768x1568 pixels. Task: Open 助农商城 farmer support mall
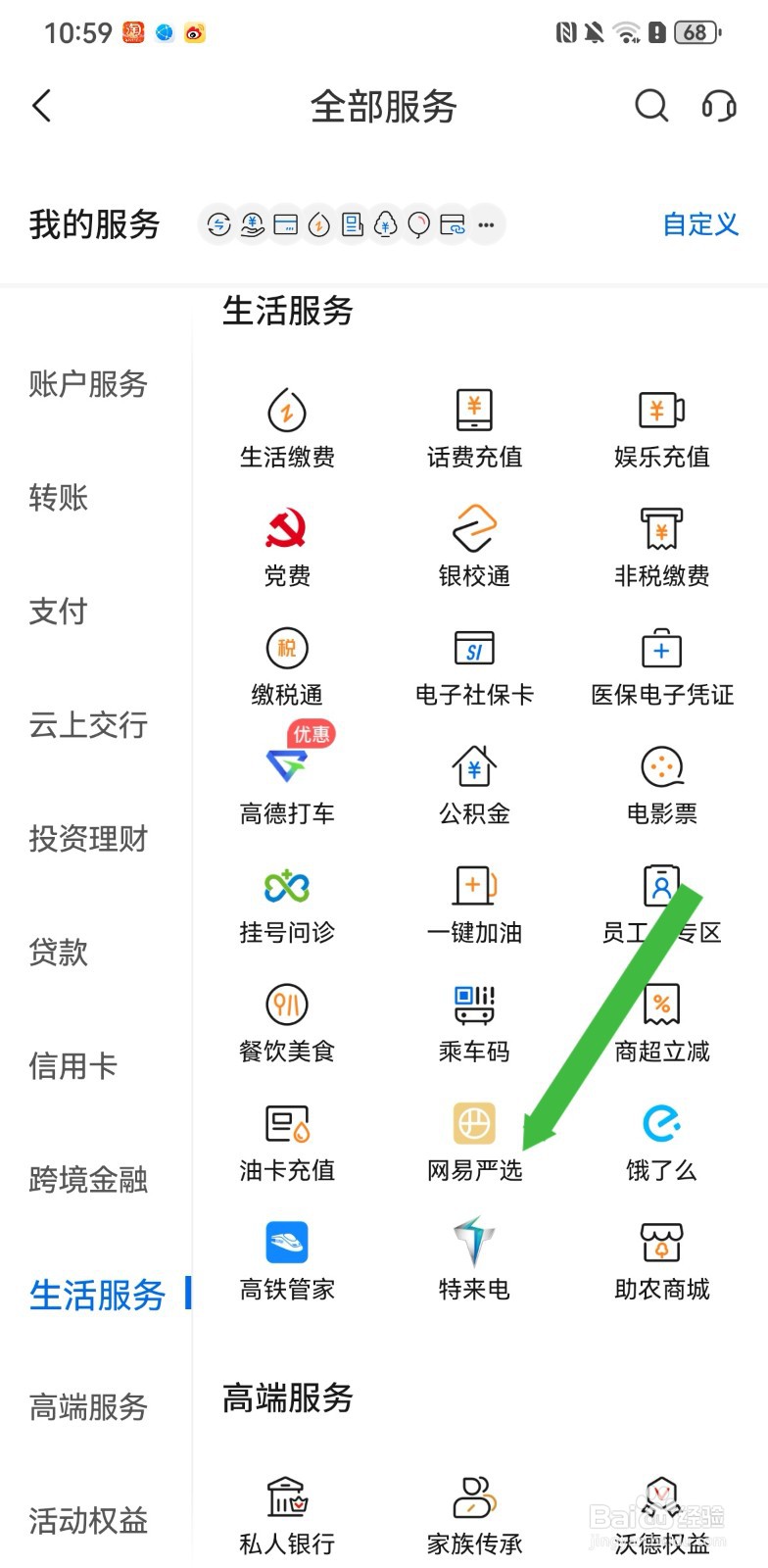click(661, 1259)
